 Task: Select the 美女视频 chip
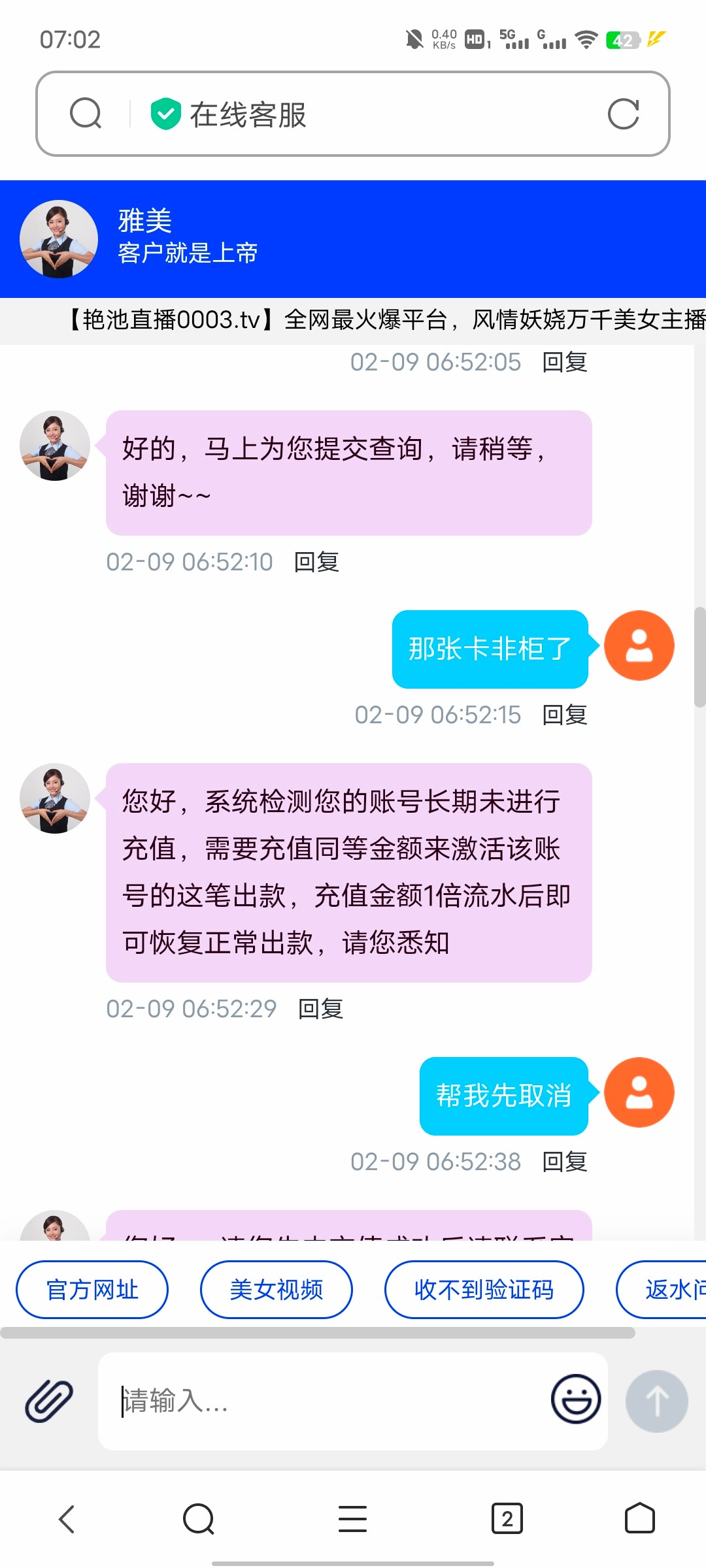tap(277, 1290)
